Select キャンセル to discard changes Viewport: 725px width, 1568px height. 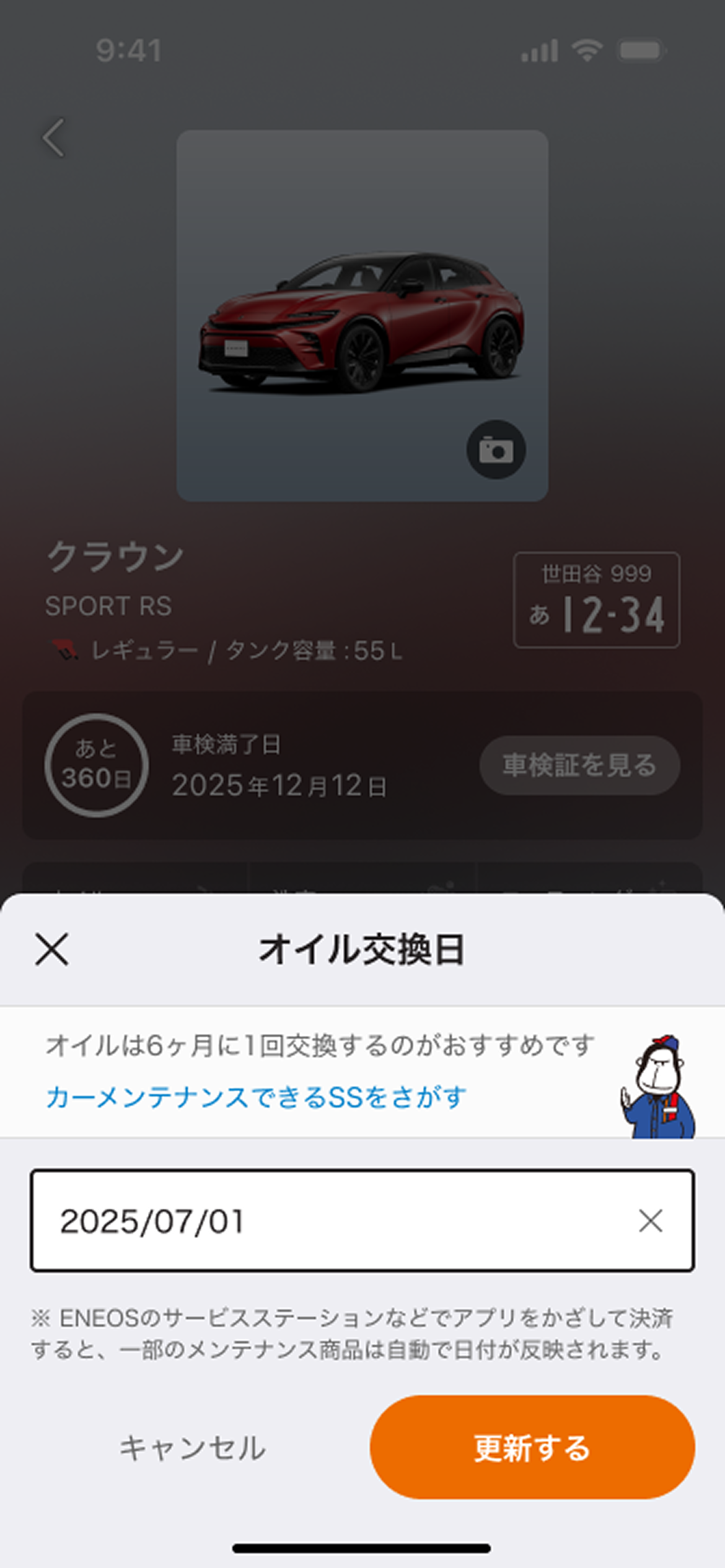pos(192,1448)
